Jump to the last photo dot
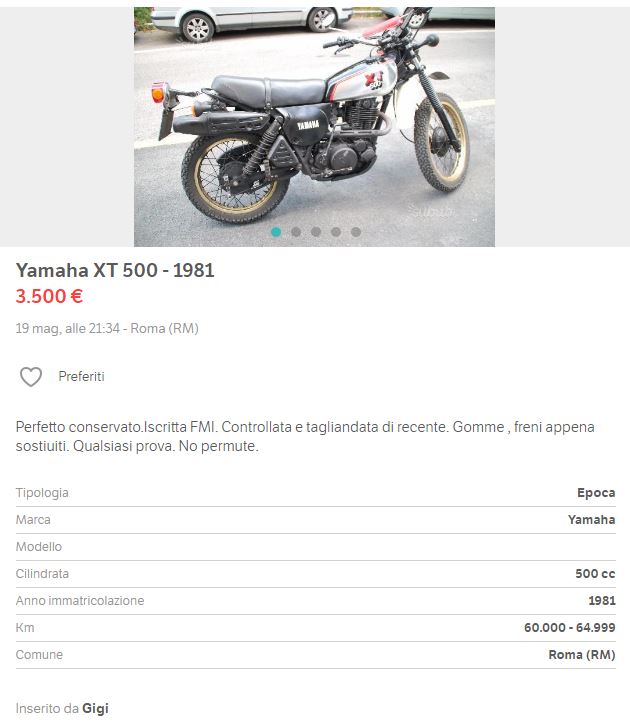Screen dimensions: 630x728 356,232
